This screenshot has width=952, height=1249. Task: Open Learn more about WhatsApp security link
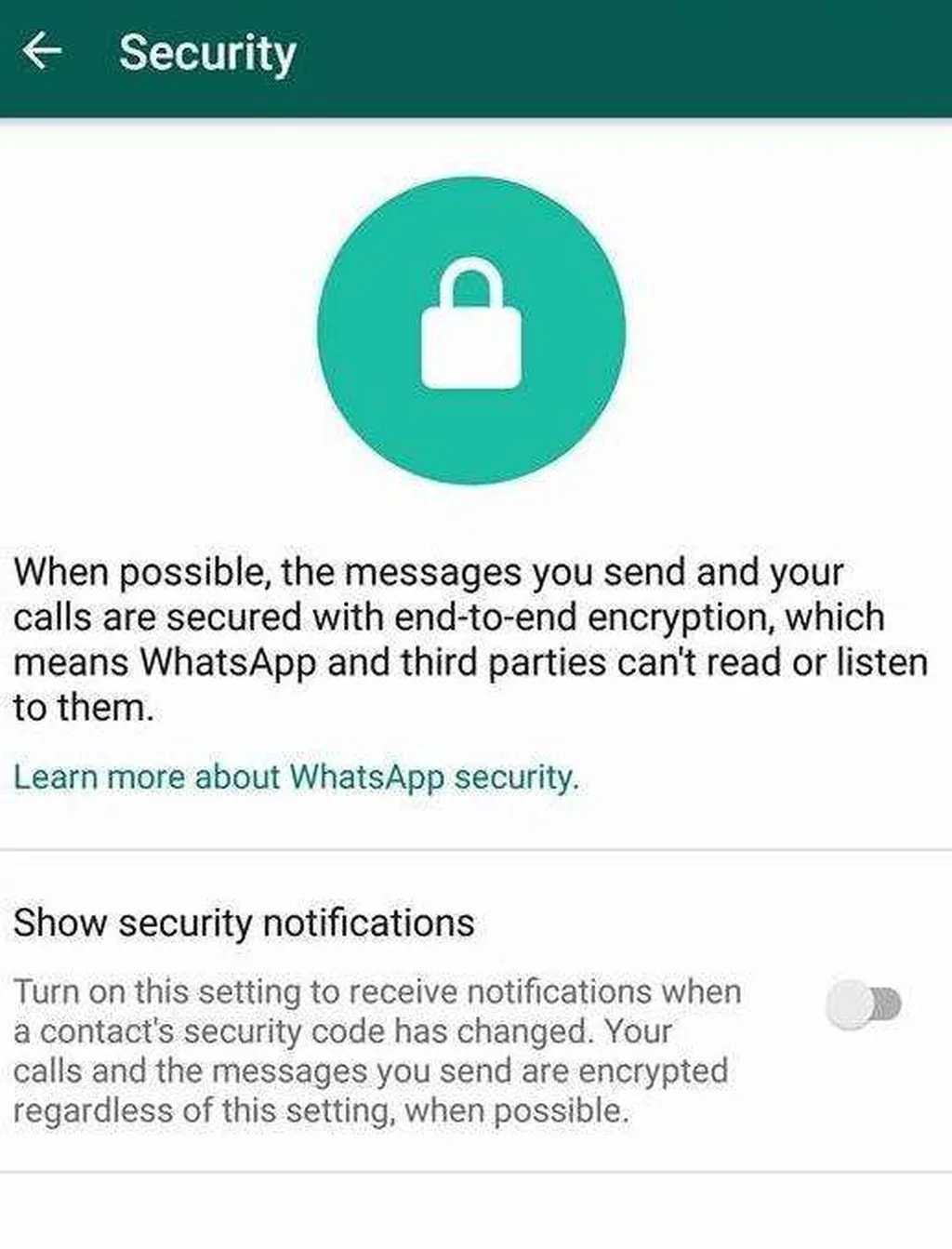coord(296,777)
